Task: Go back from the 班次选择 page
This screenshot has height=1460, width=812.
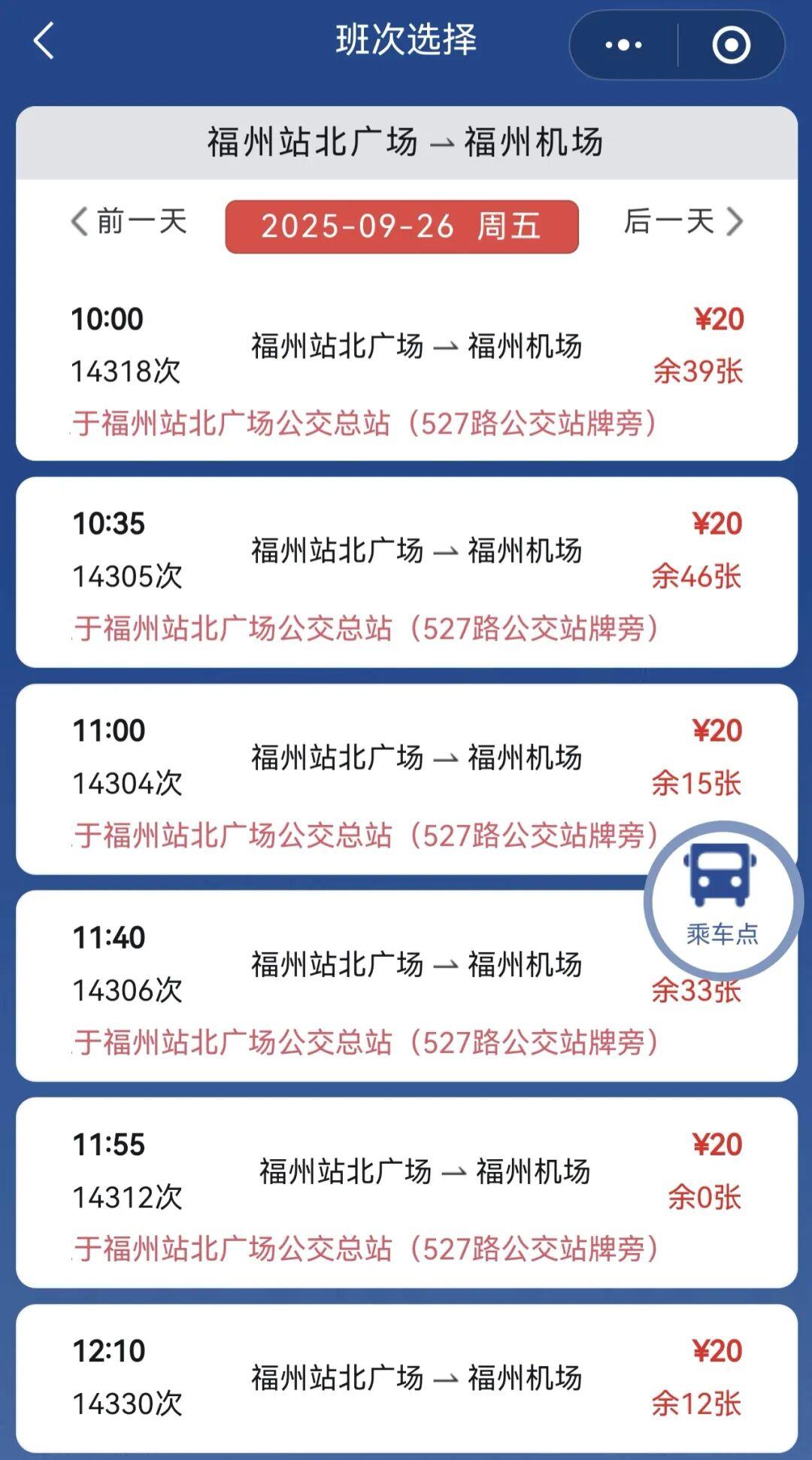Action: point(44,41)
